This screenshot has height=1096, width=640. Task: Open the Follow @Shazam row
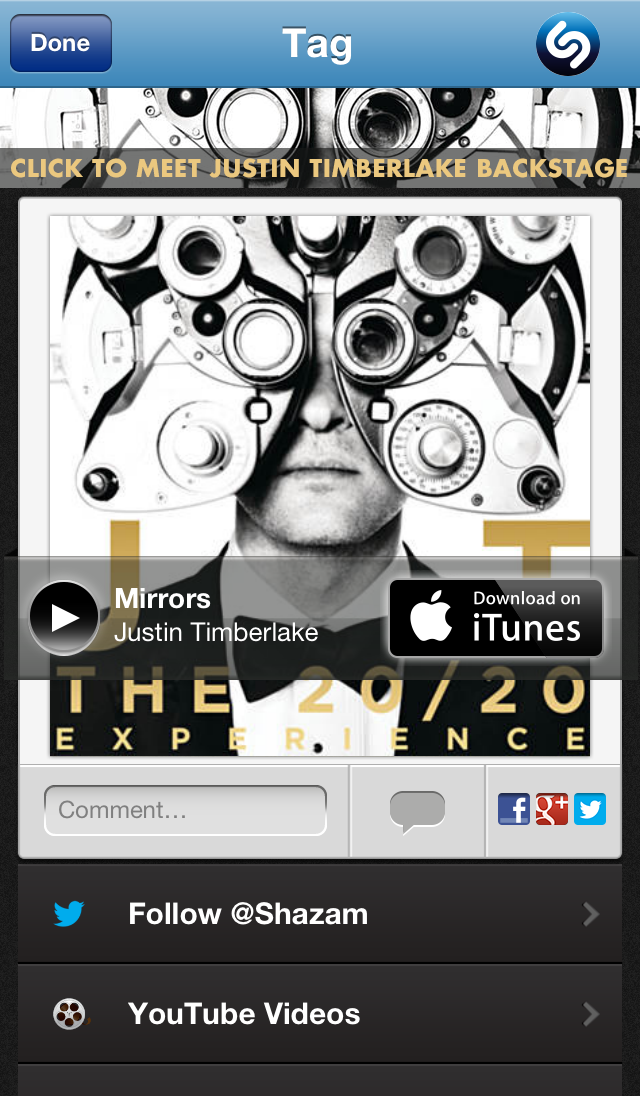[x=320, y=914]
